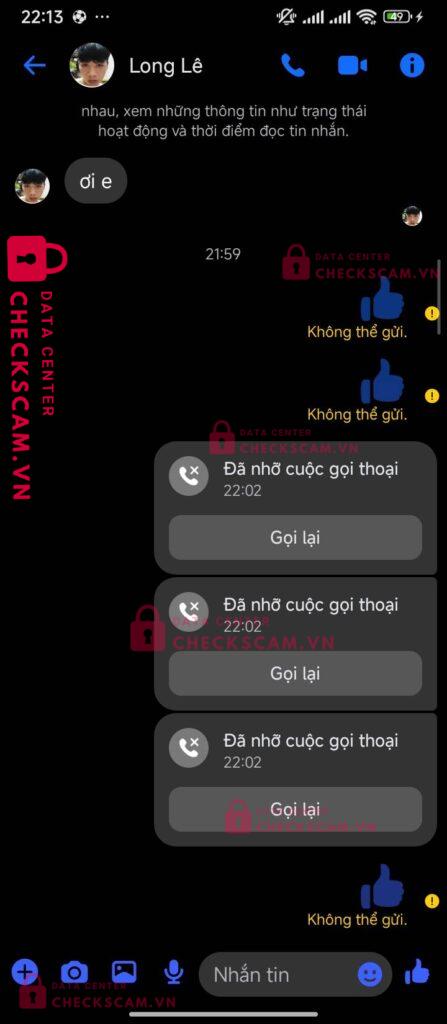Open the emoji picker
The width and height of the screenshot is (447, 1024).
point(370,974)
